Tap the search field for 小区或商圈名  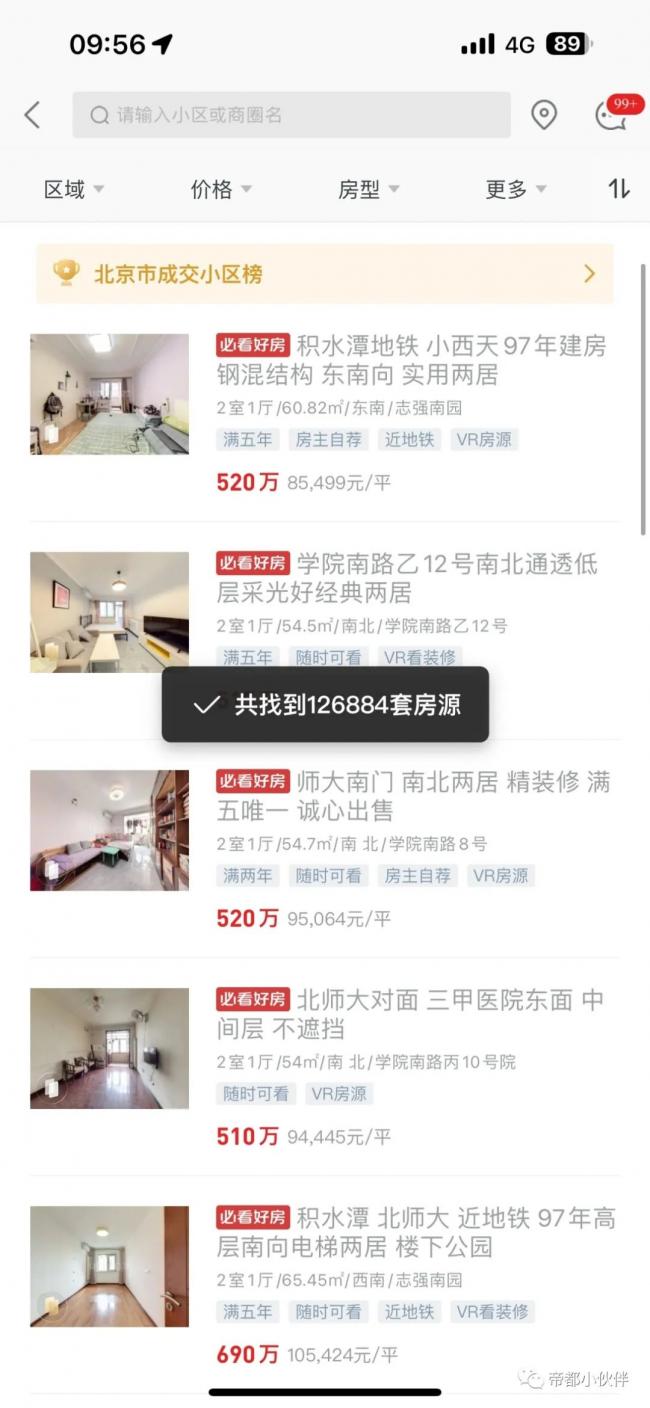coord(290,115)
